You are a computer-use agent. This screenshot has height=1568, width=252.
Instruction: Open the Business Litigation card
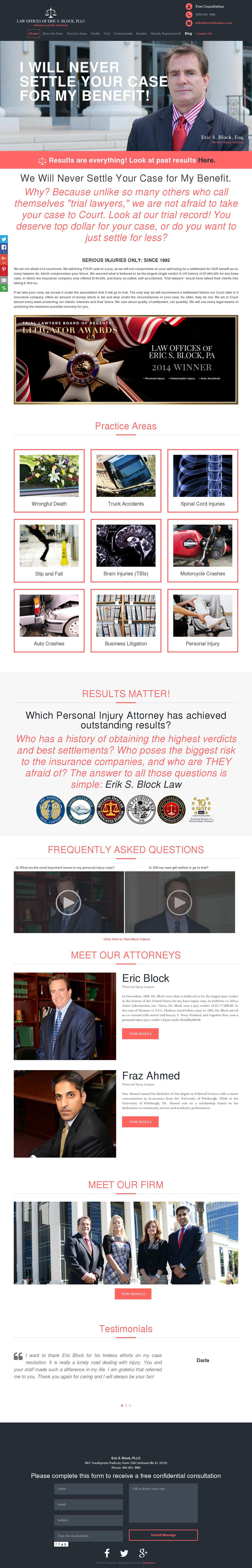tap(126, 620)
